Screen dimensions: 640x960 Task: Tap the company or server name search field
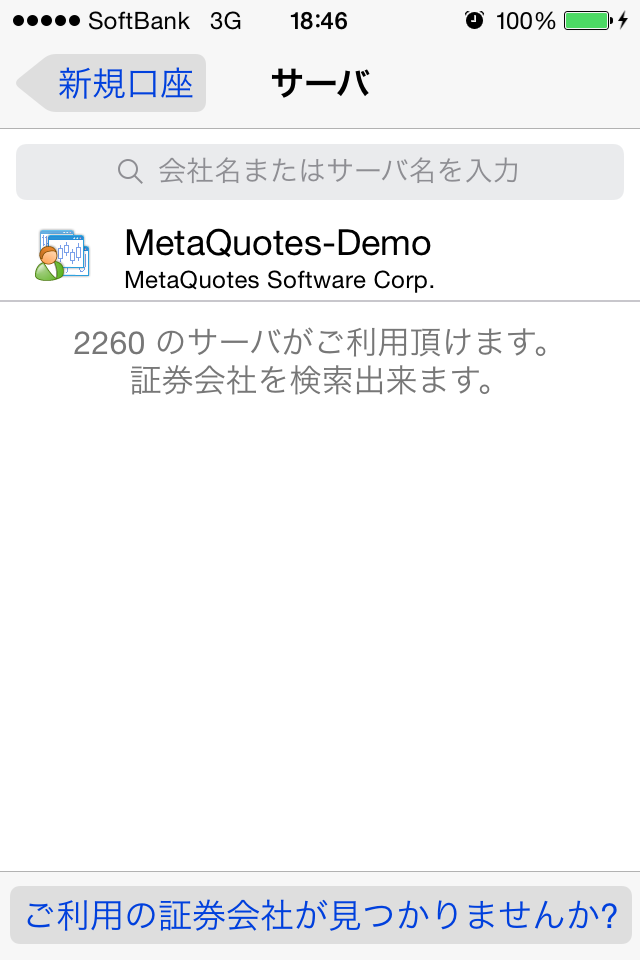pos(320,171)
